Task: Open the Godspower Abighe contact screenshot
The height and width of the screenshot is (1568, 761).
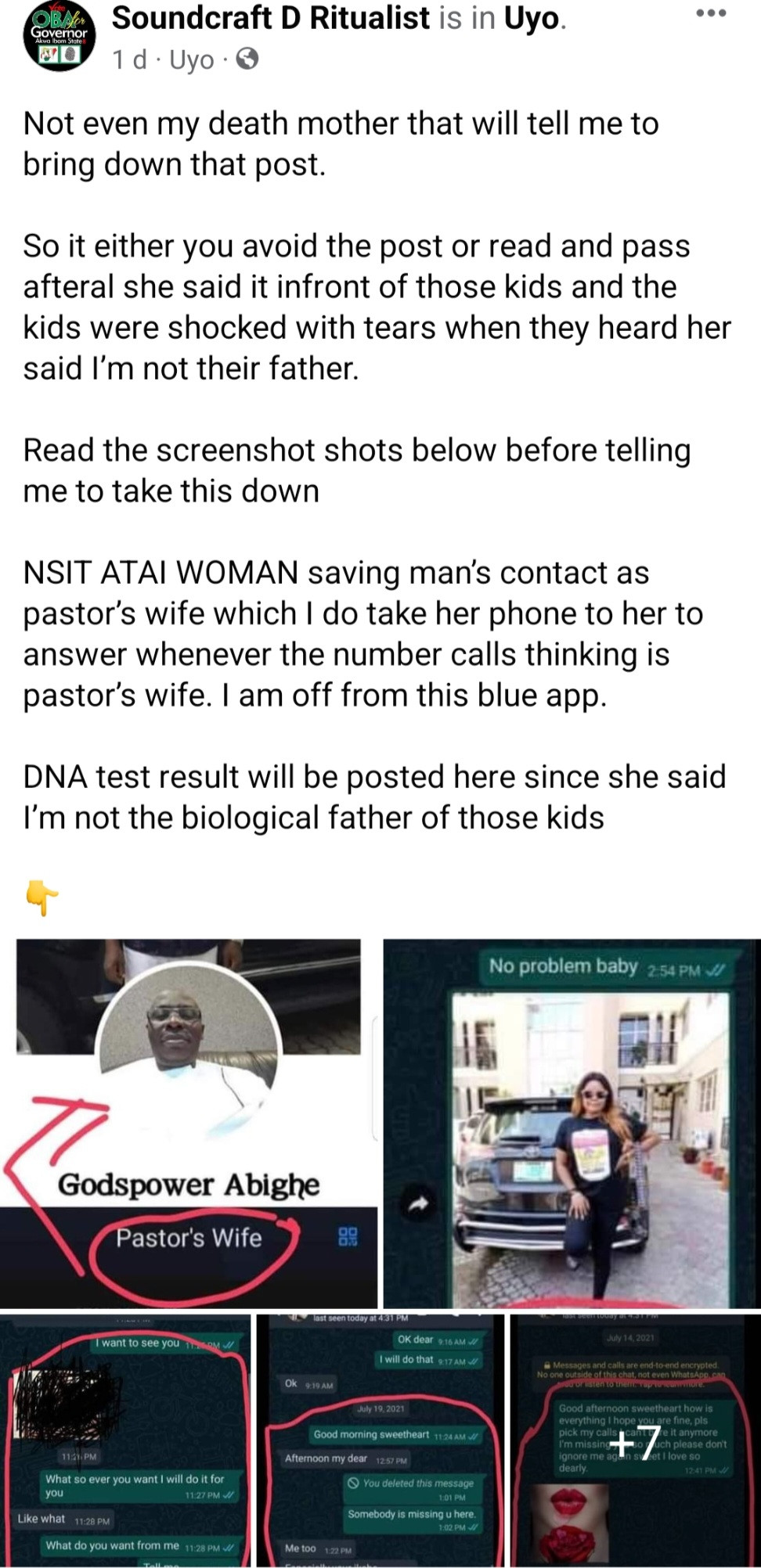Action: pyautogui.click(x=188, y=1123)
